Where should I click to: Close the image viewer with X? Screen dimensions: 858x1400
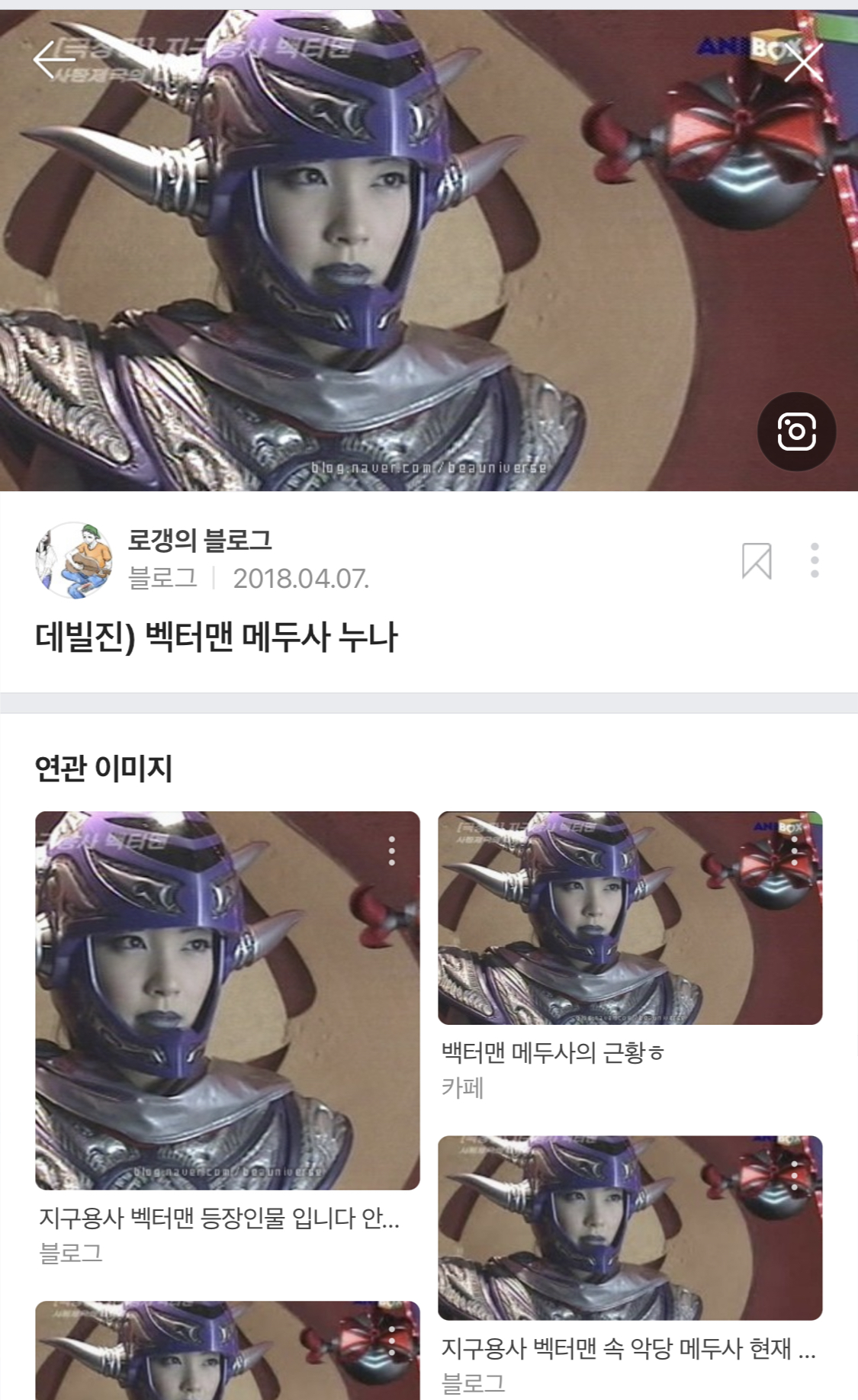pos(804,61)
